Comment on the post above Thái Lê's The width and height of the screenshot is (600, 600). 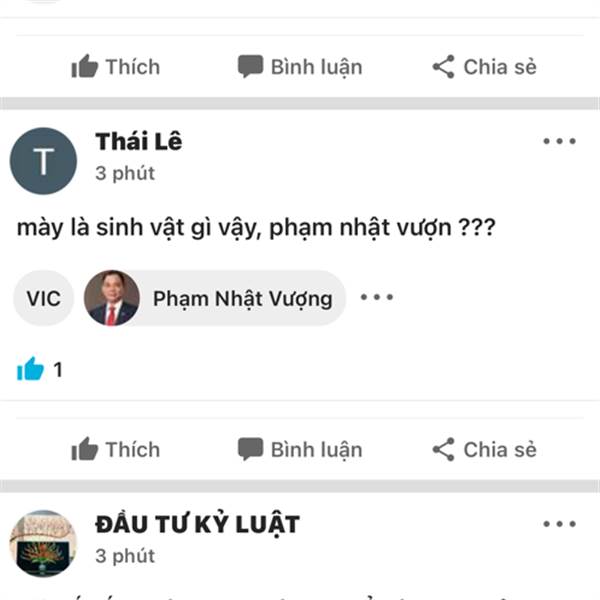pos(299,67)
